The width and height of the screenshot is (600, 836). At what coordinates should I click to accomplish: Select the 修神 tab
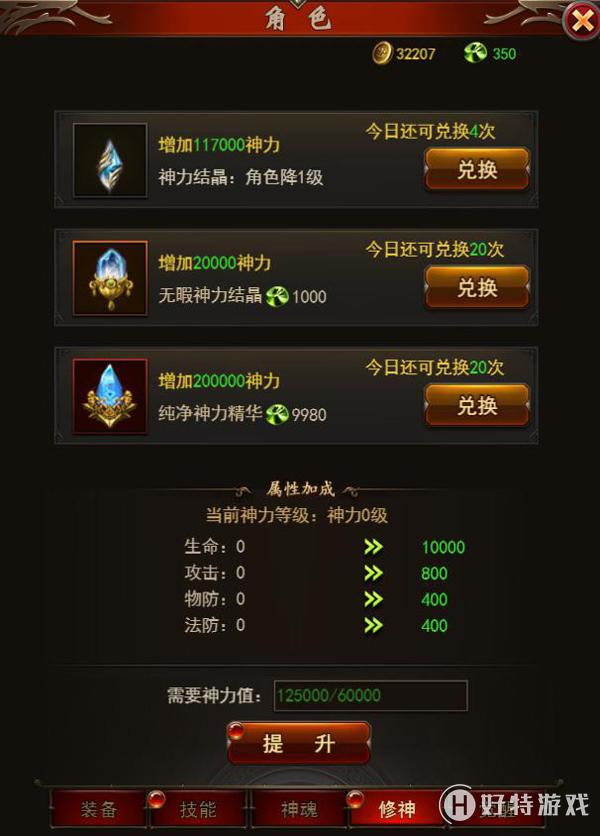click(396, 809)
